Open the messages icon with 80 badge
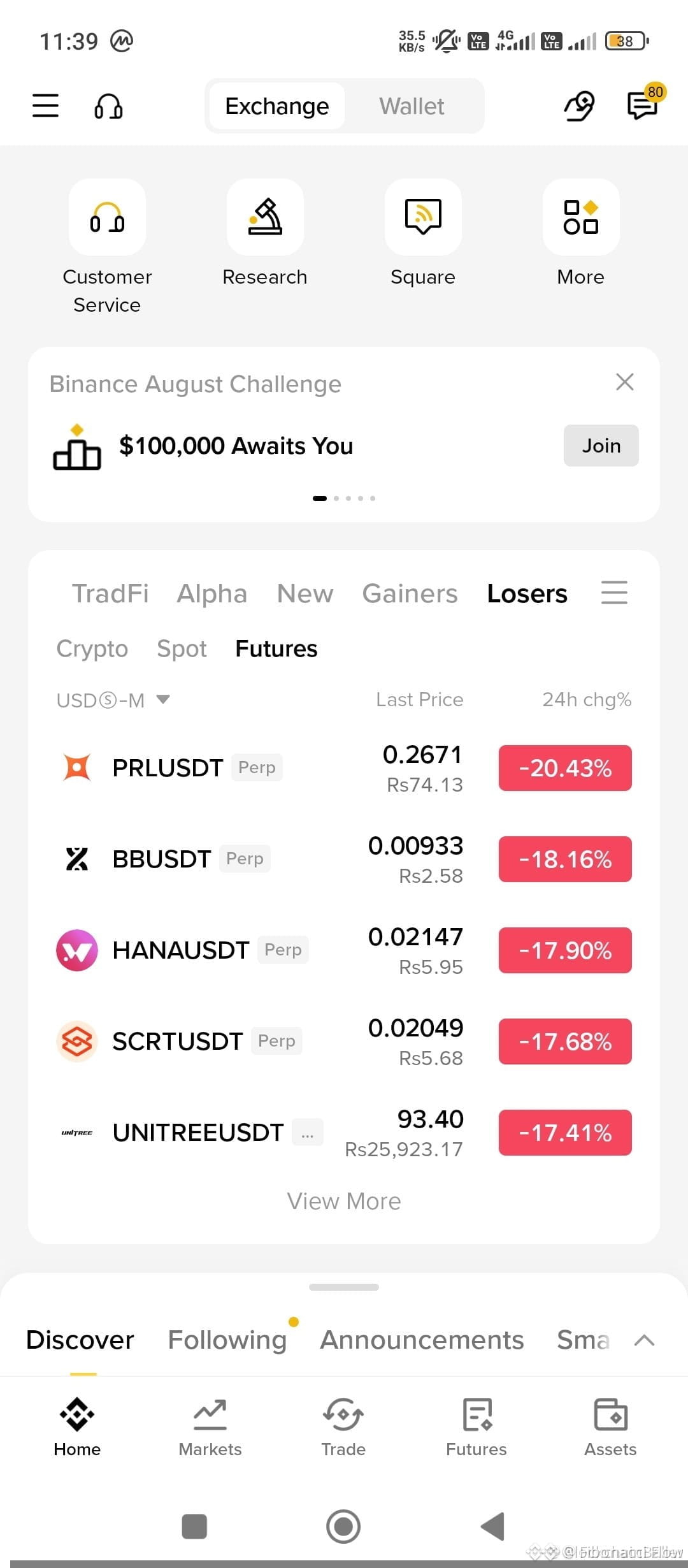This screenshot has width=688, height=1568. pos(642,105)
